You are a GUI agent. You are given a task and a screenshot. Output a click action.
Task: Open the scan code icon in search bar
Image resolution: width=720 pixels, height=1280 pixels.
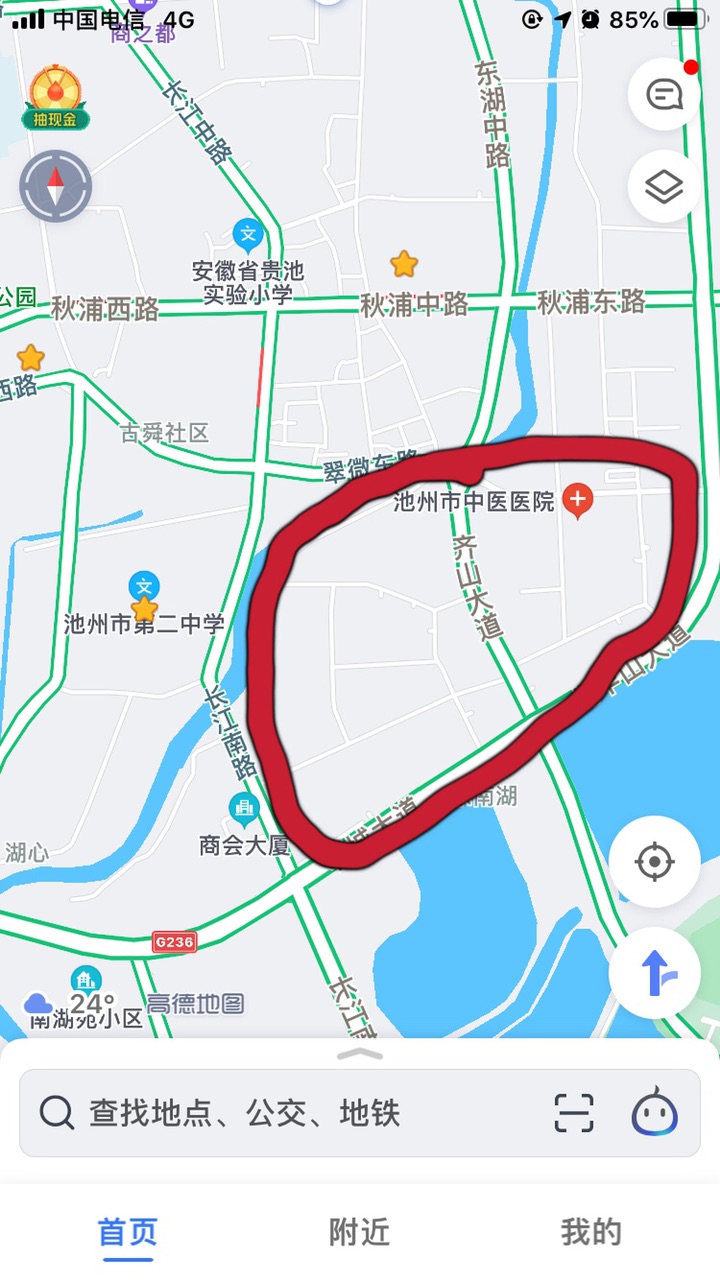click(574, 1113)
